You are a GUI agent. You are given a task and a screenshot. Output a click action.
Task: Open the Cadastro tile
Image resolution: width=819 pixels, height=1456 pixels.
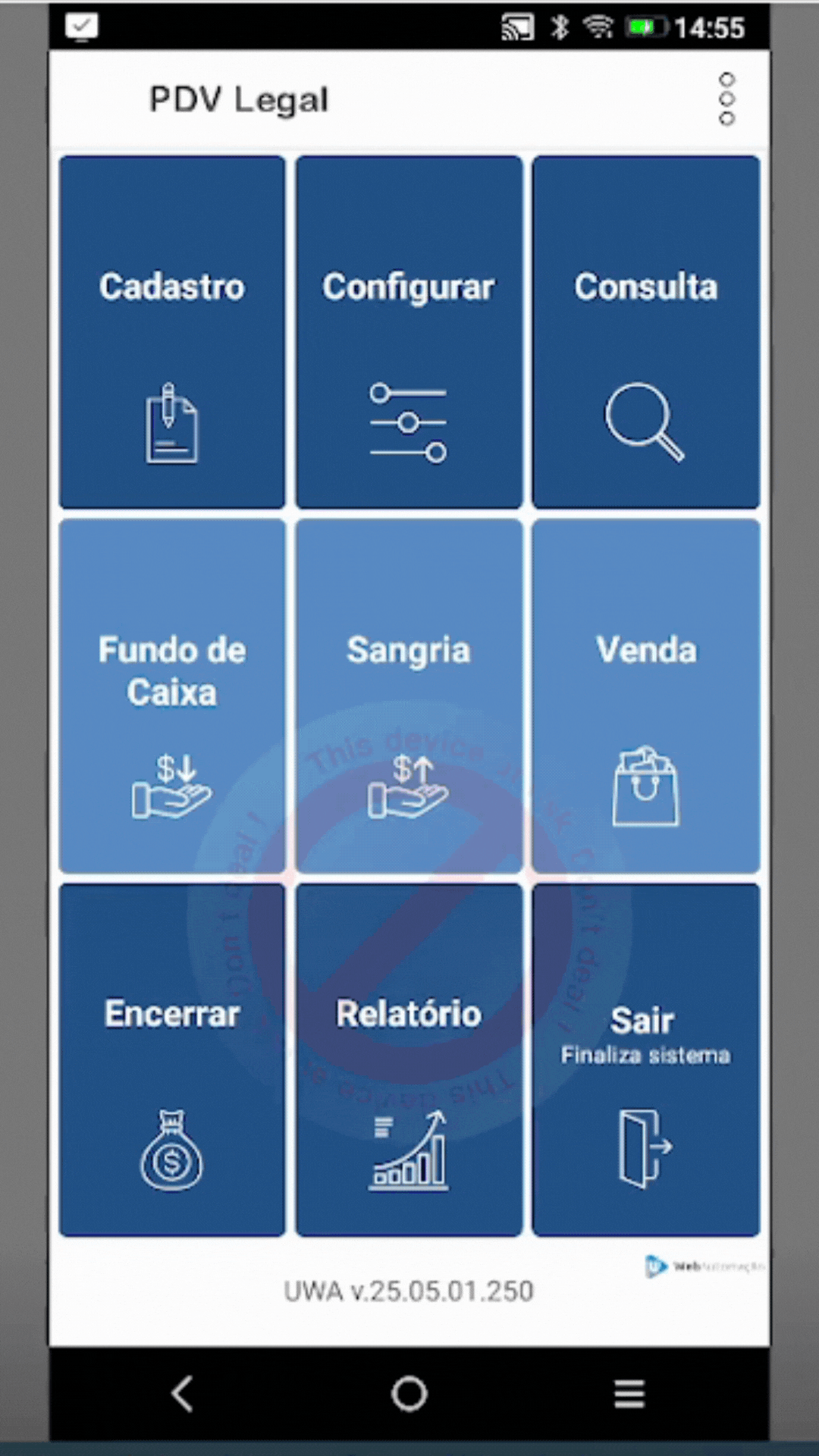(172, 332)
